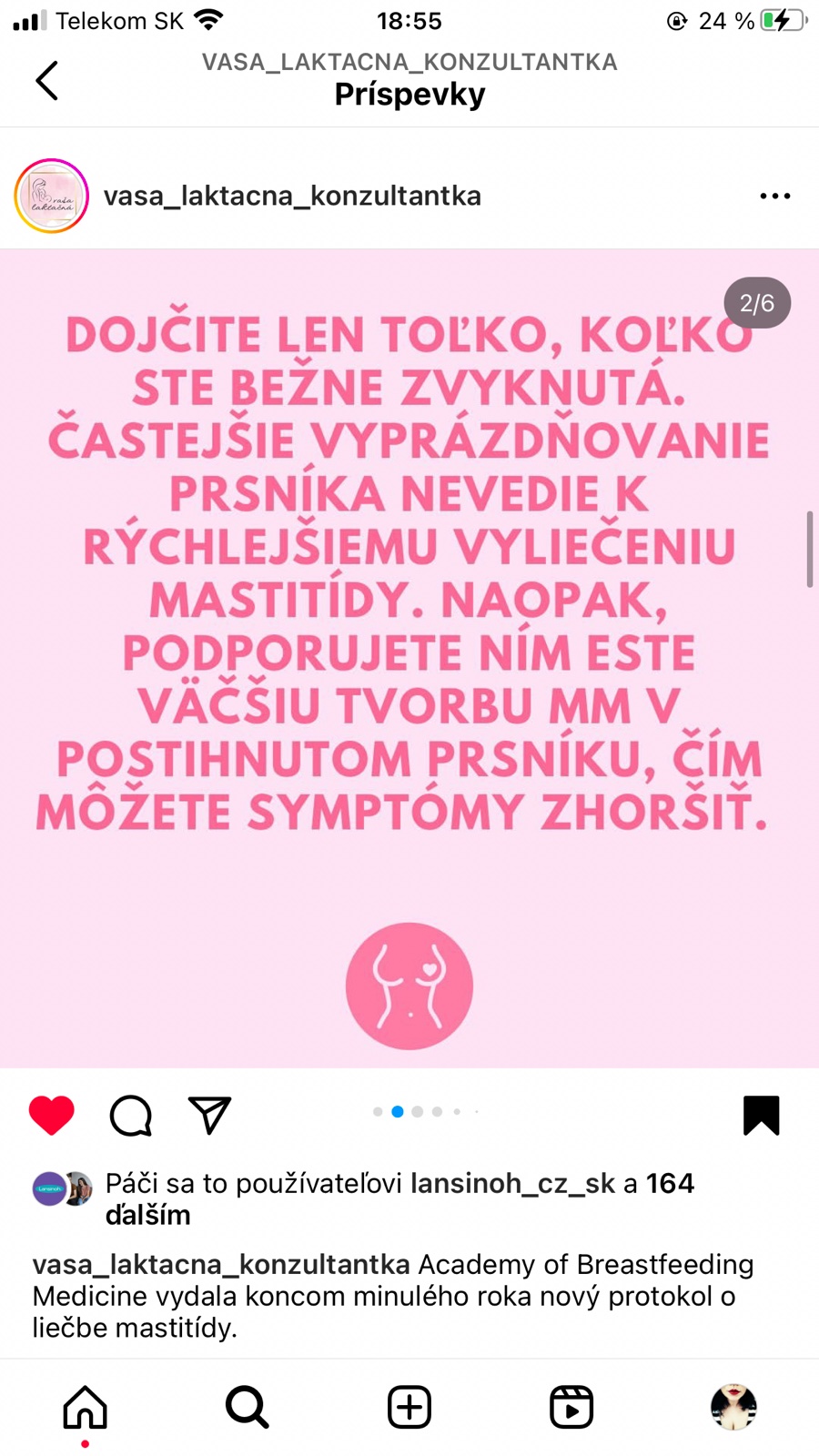The image size is (819, 1456).
Task: Open the post's three-dot options menu
Action: (x=774, y=196)
